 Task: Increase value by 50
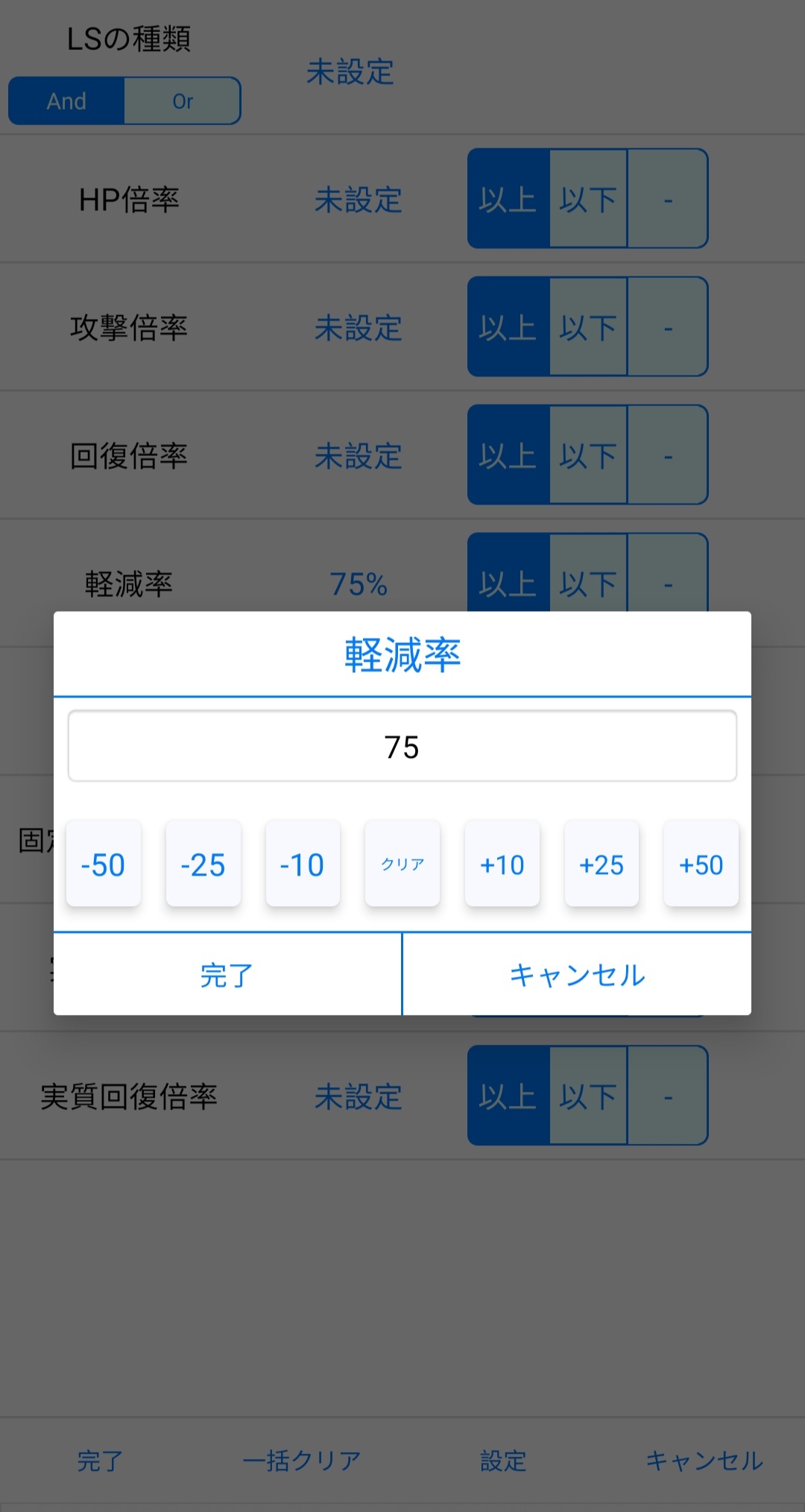(x=701, y=864)
